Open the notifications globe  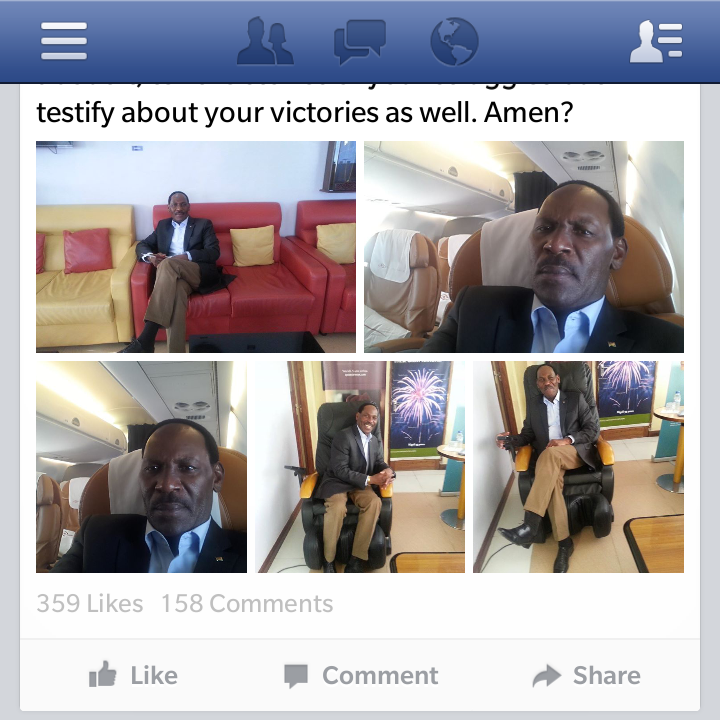(454, 41)
